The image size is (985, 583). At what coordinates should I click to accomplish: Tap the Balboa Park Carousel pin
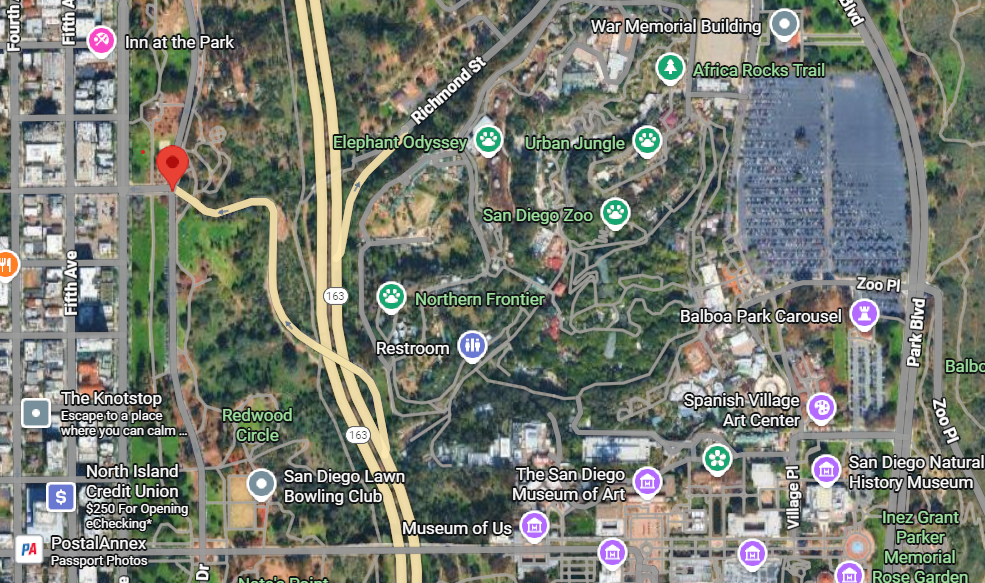(x=863, y=314)
